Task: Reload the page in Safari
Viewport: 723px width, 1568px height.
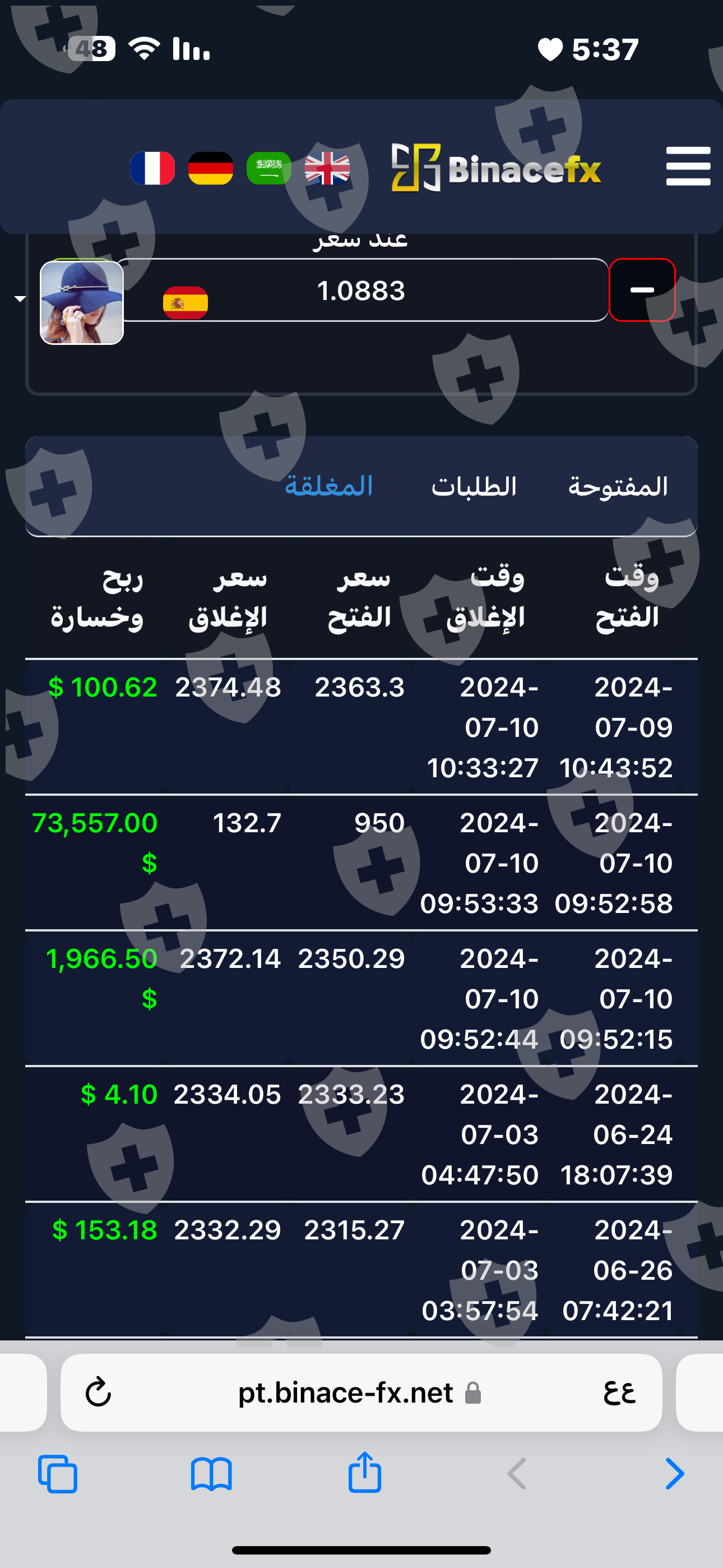Action: coord(98,1392)
